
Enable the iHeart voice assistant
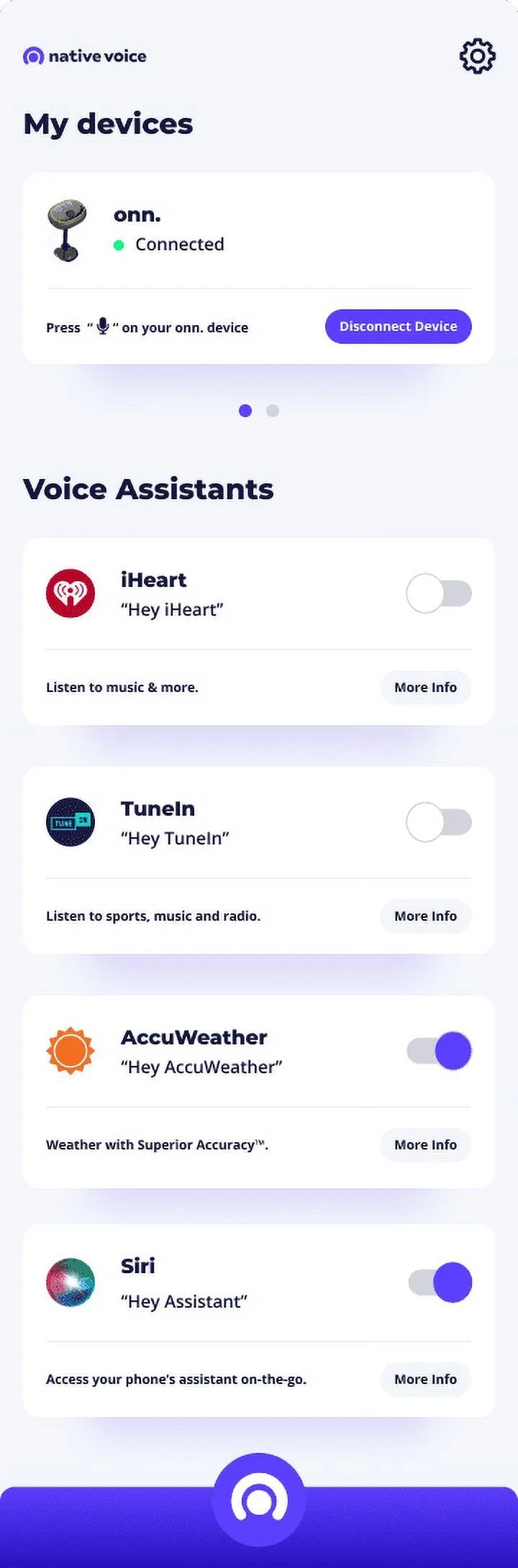[439, 593]
